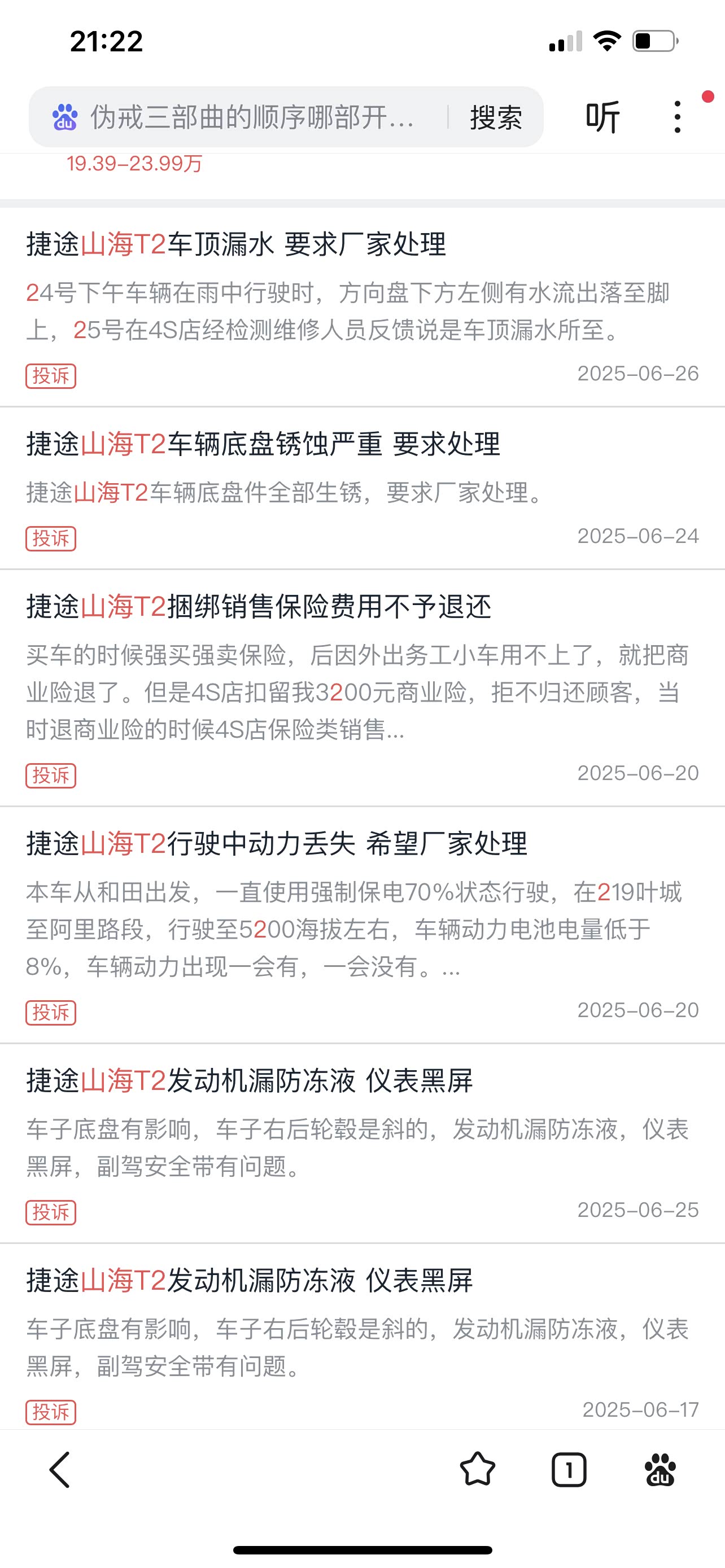Go to Baidu home via paw icon
Viewport: 725px width, 1568px height.
[x=660, y=1470]
